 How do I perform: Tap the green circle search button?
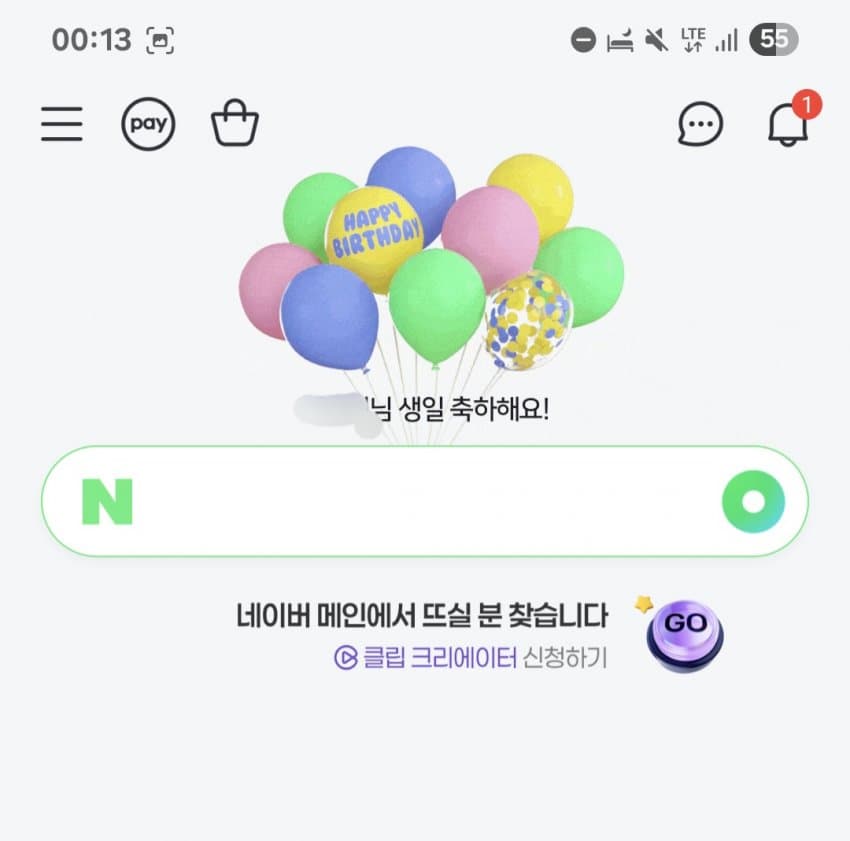click(753, 501)
